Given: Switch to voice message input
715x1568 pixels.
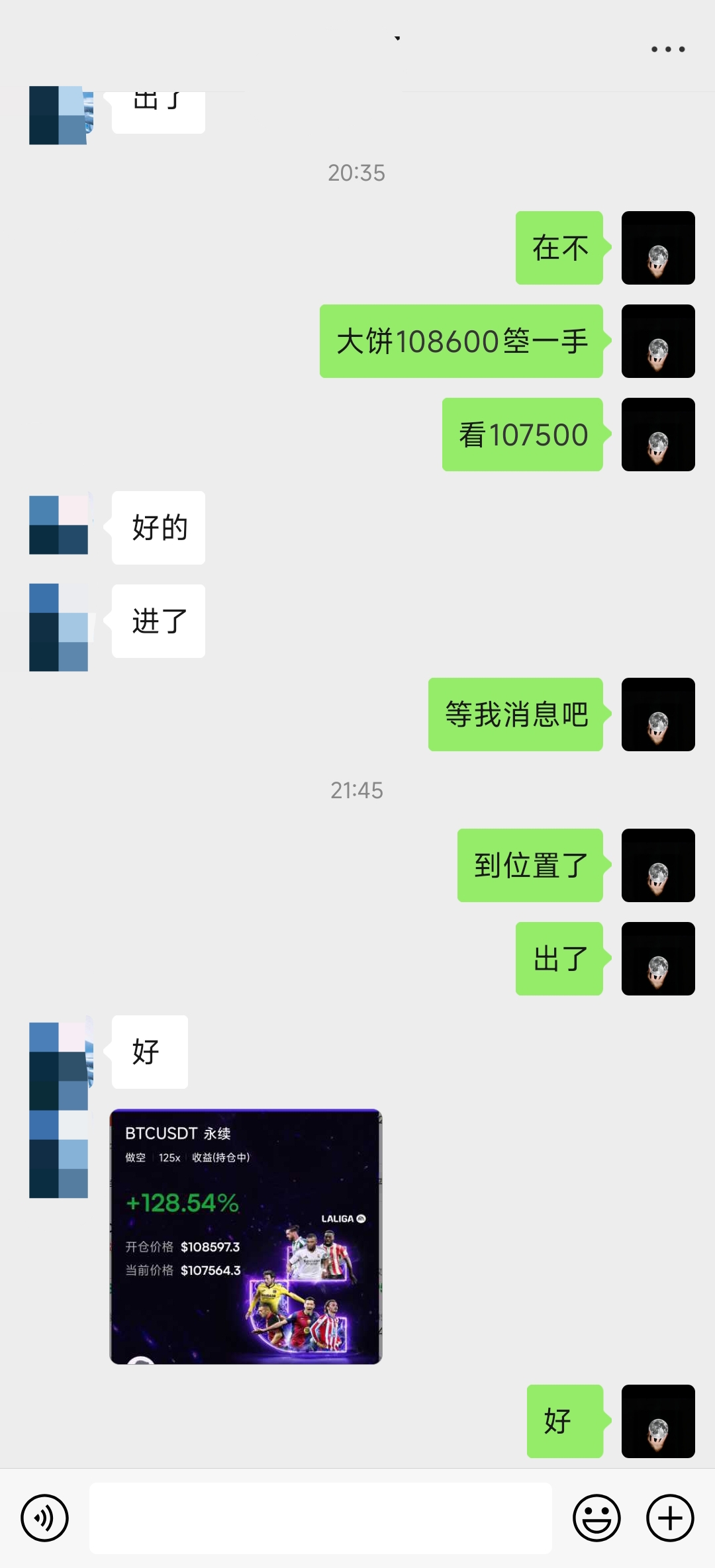Looking at the screenshot, I should pos(44,1518).
